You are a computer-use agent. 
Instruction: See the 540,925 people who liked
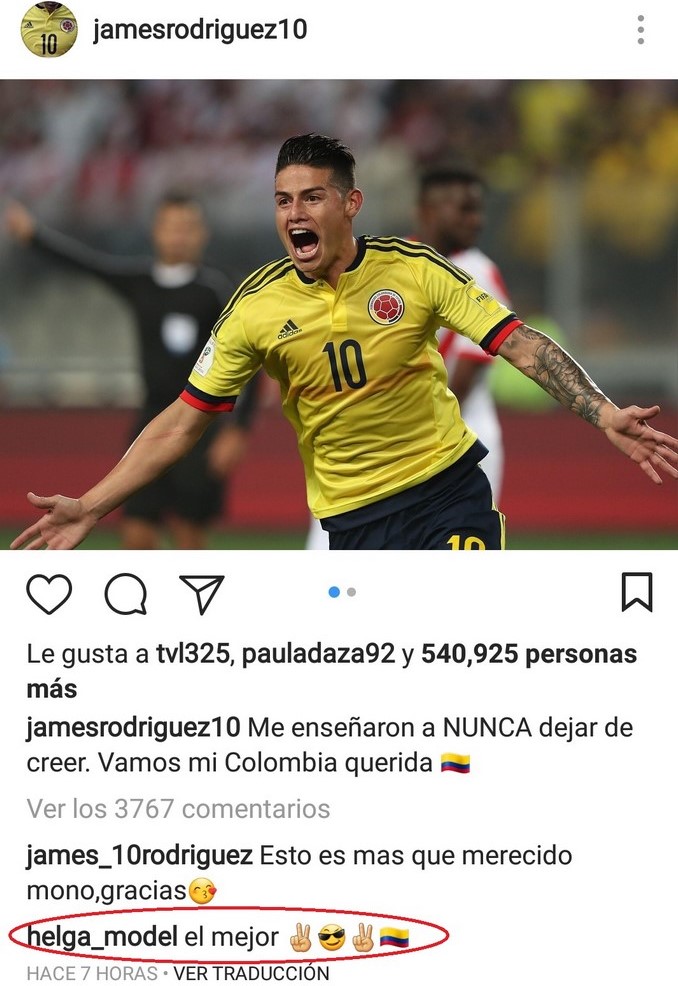click(x=528, y=655)
